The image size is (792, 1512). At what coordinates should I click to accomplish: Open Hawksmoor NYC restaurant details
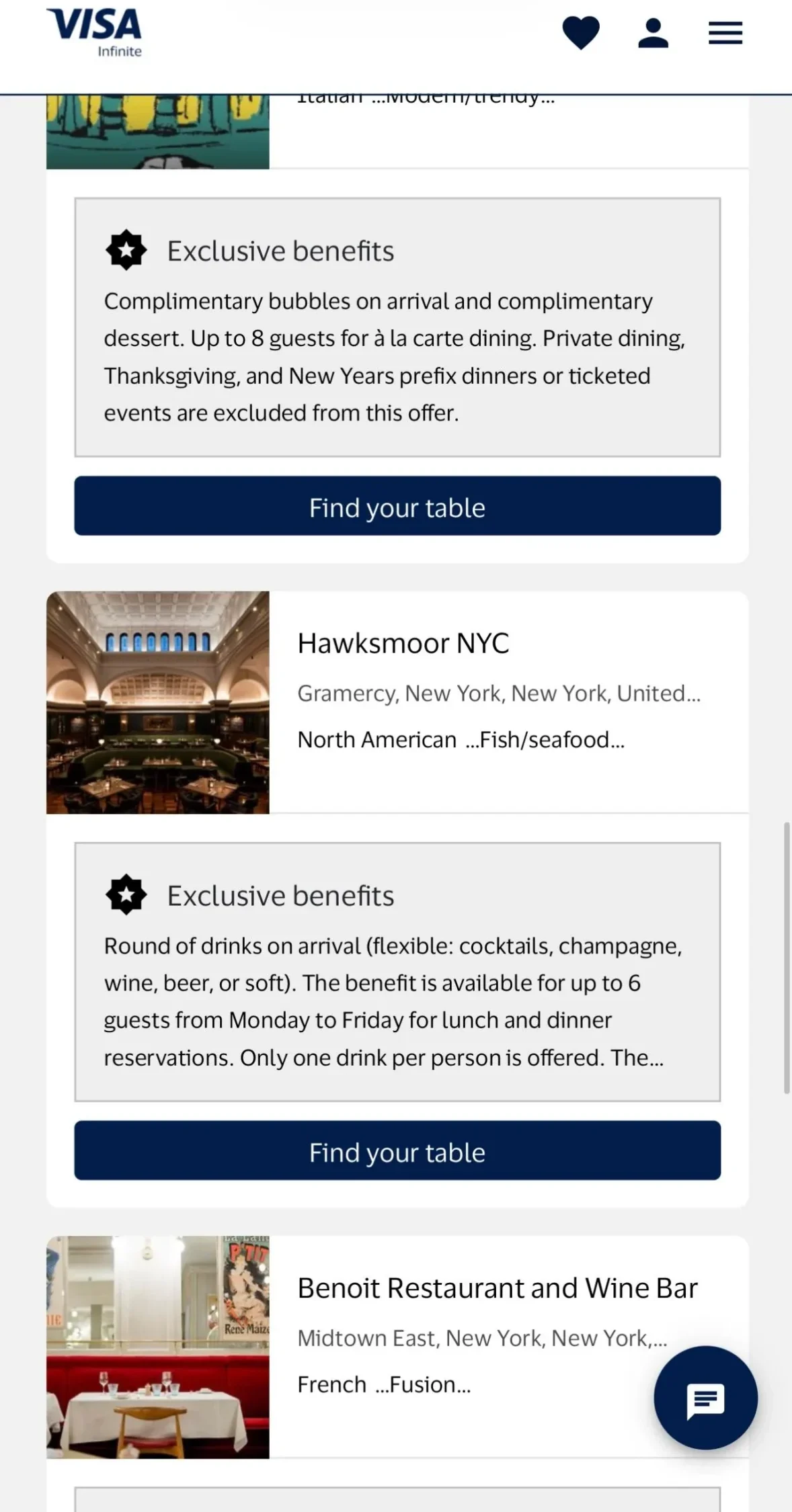click(403, 643)
